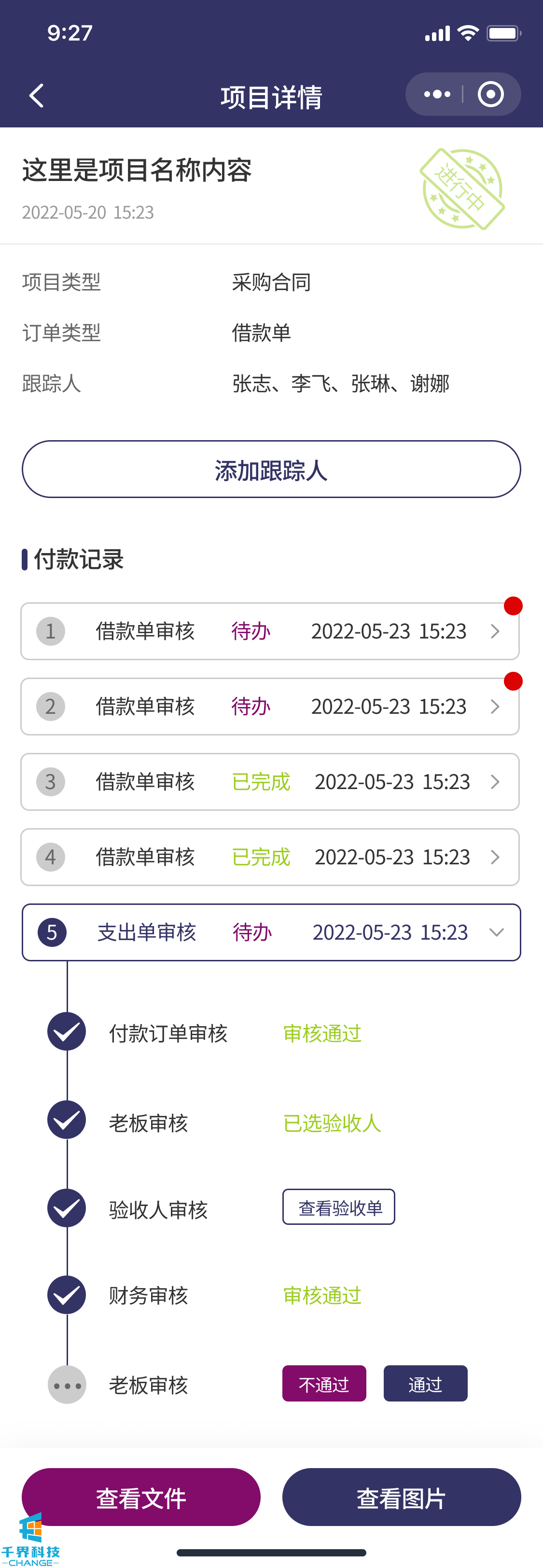Open the mini program more options menu
The width and height of the screenshot is (543, 1568).
click(437, 94)
